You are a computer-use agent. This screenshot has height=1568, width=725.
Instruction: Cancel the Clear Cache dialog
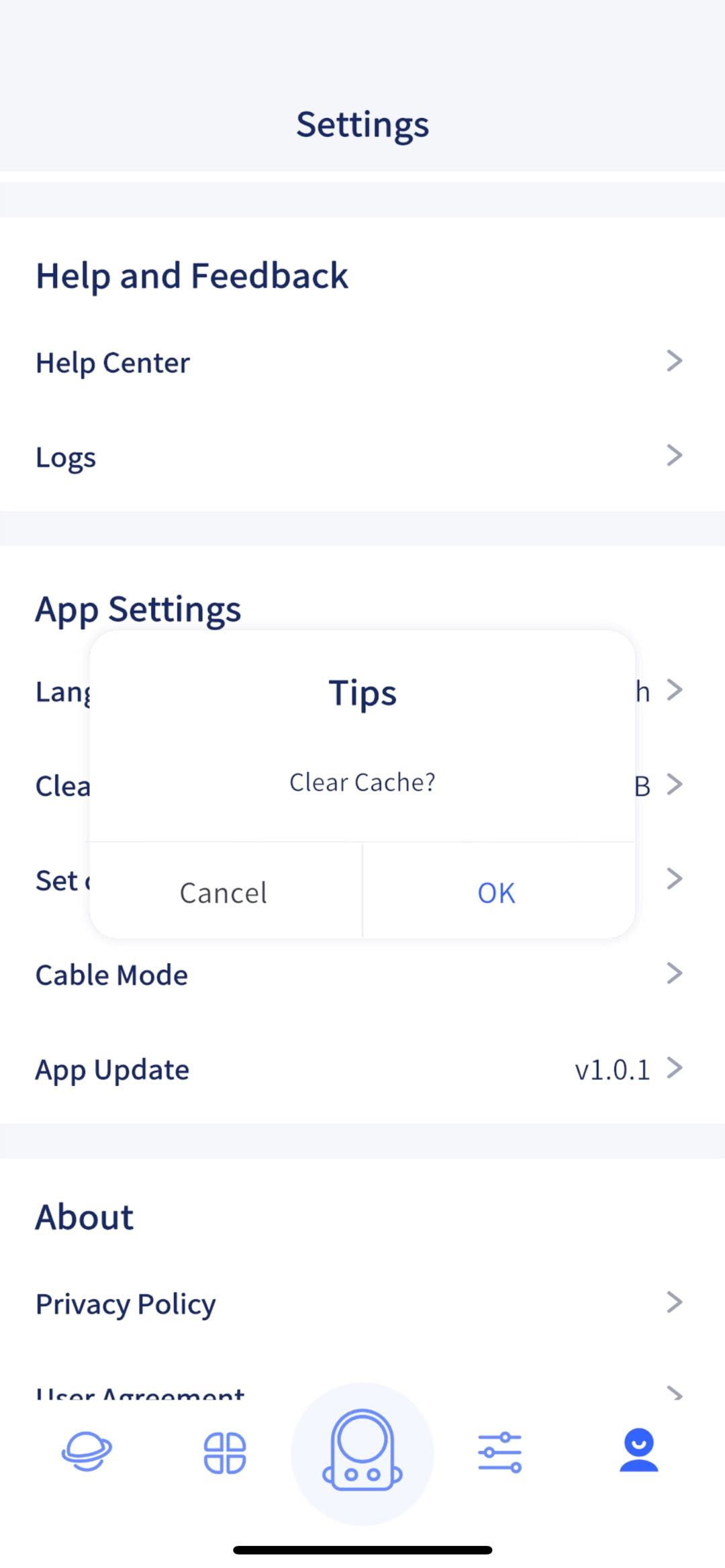(226, 892)
